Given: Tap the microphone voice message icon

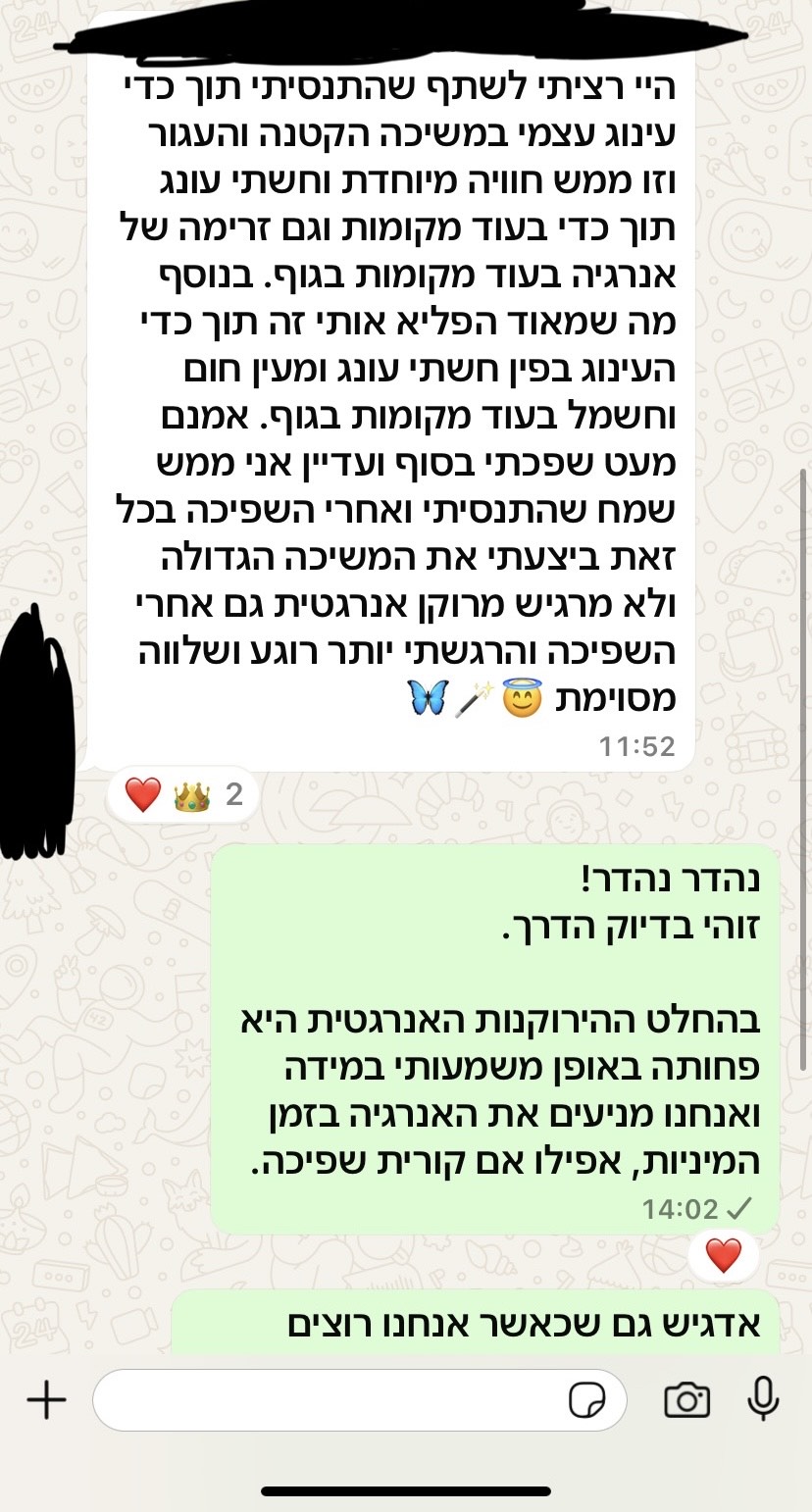Looking at the screenshot, I should [x=763, y=1400].
